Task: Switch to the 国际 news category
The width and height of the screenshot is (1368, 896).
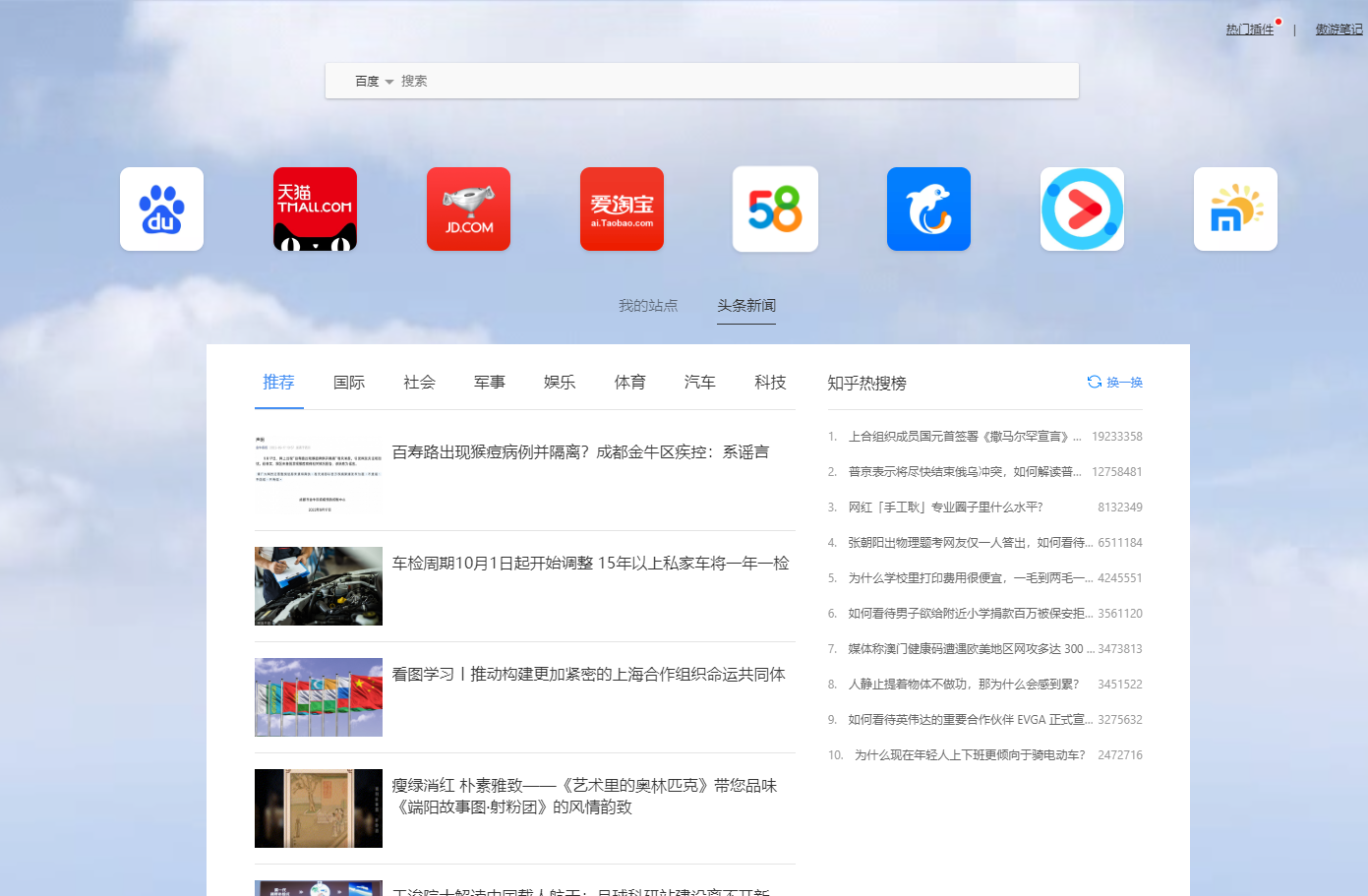Action: click(x=349, y=383)
